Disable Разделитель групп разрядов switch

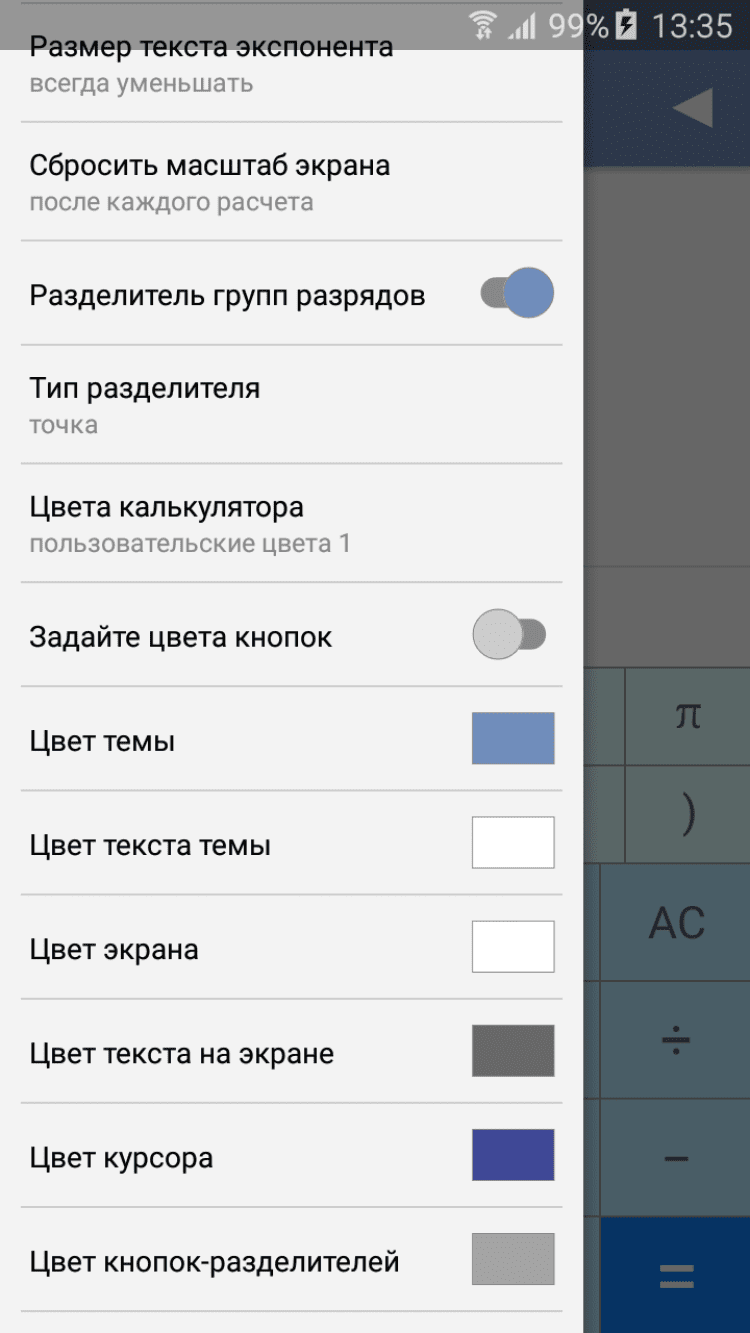(516, 294)
